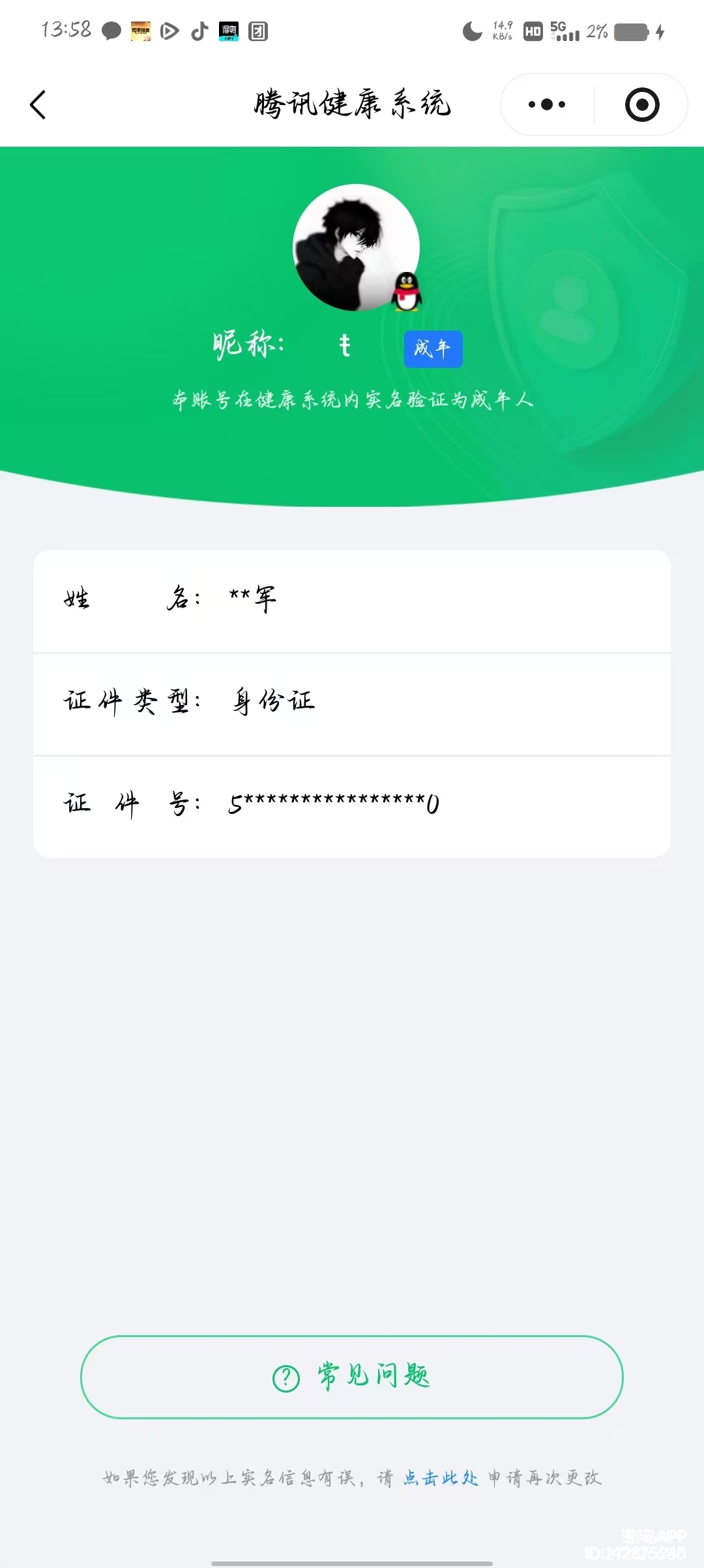Click the 点击此处 link to change real-name info
The width and height of the screenshot is (704, 1568).
click(x=441, y=1479)
